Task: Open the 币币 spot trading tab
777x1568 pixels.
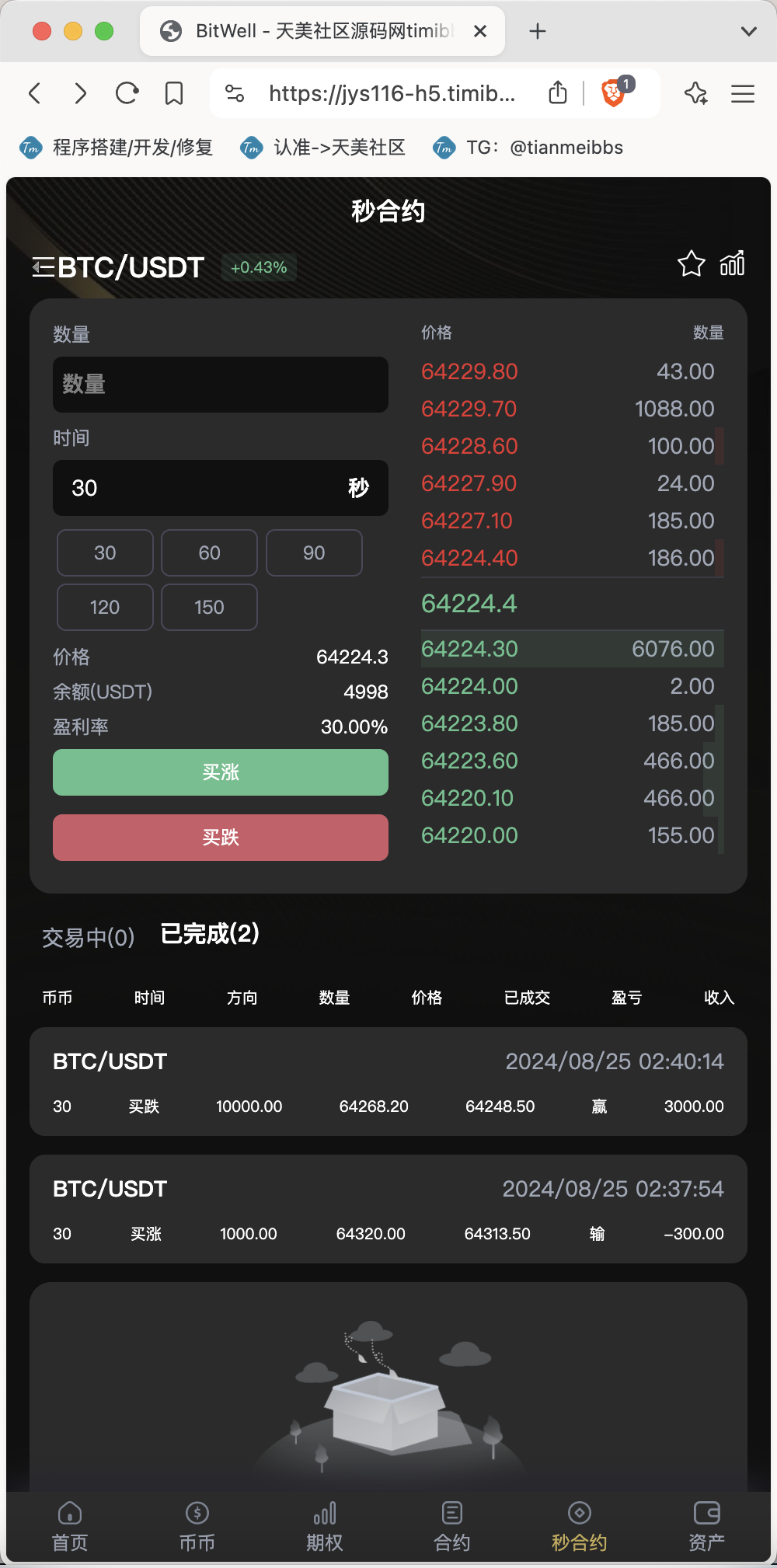Action: coord(197,1526)
